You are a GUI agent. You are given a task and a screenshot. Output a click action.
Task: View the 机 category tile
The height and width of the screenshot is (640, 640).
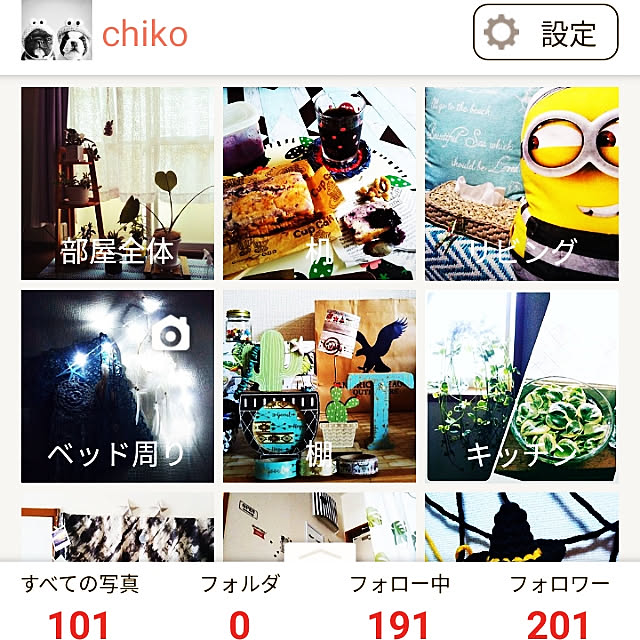(x=319, y=183)
